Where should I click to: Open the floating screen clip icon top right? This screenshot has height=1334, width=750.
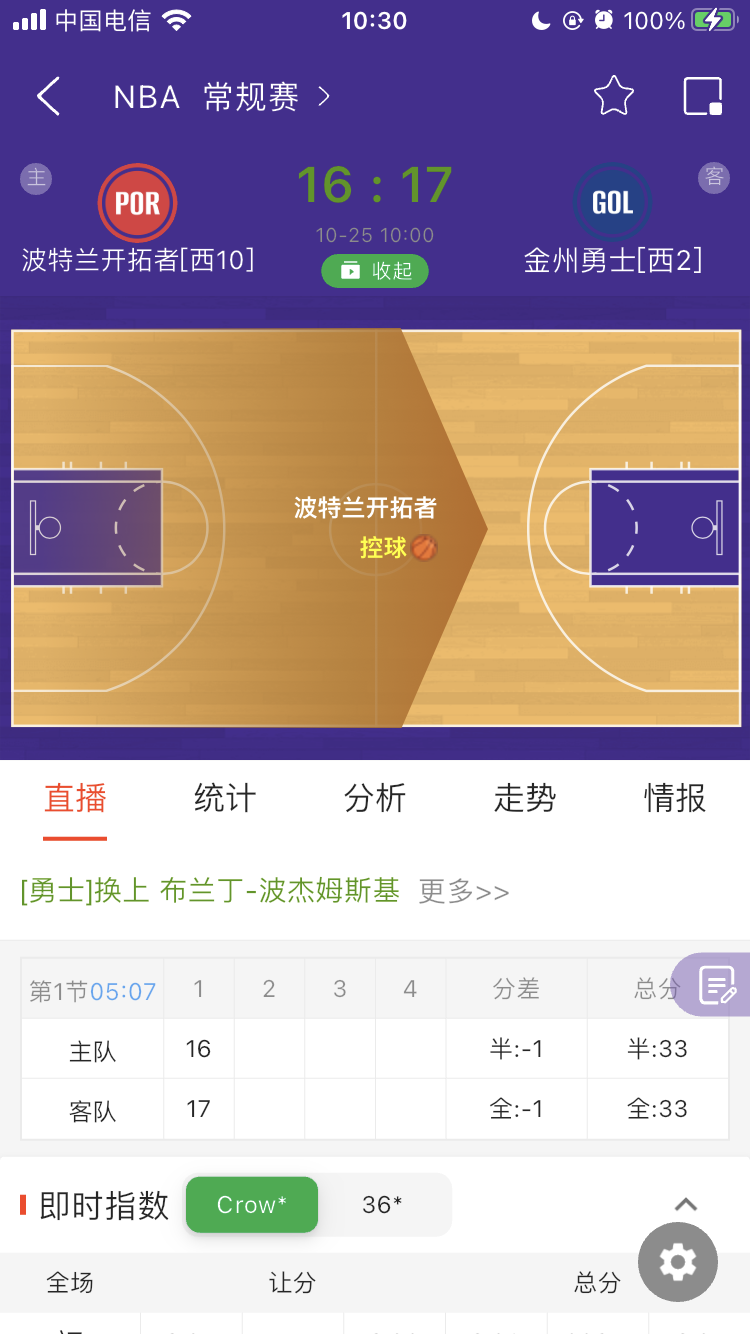click(x=702, y=96)
